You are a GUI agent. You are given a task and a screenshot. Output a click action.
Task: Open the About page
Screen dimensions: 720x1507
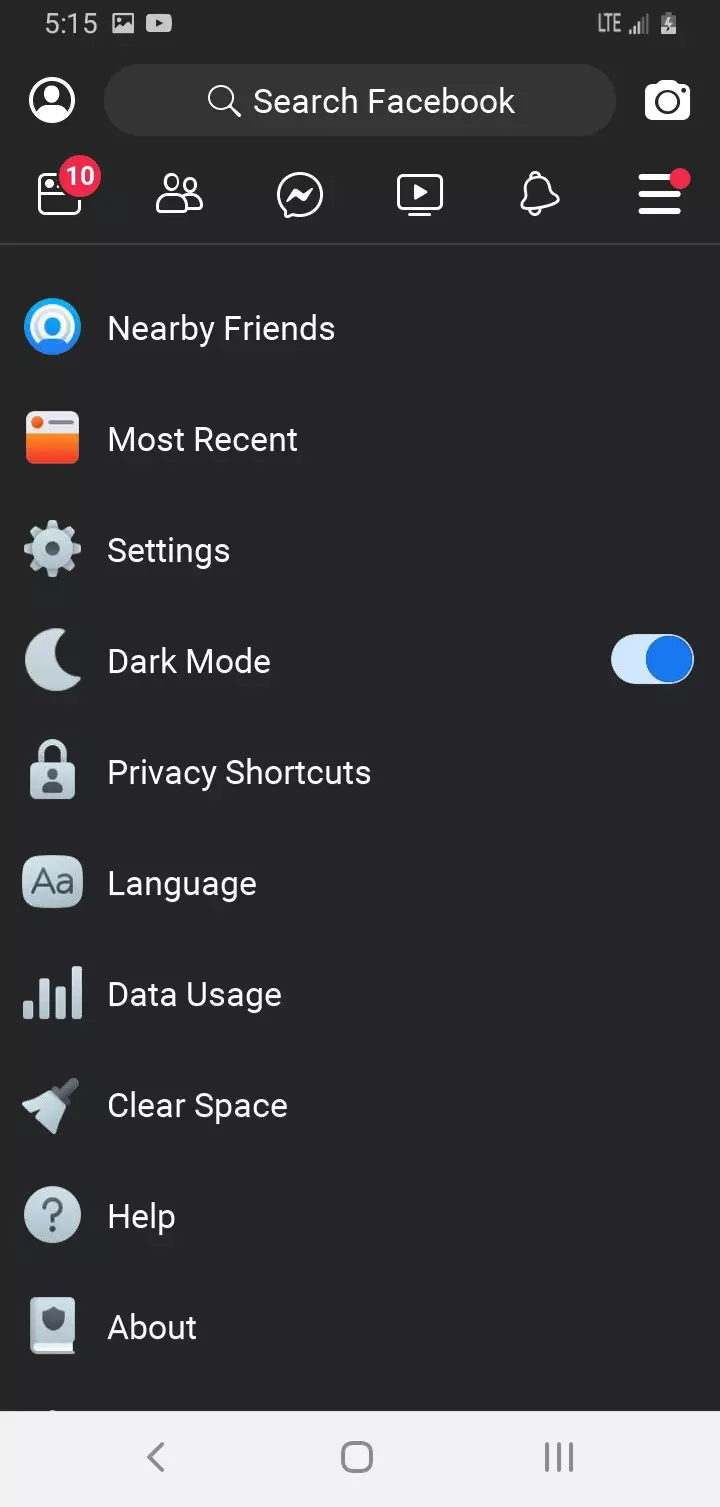152,1326
